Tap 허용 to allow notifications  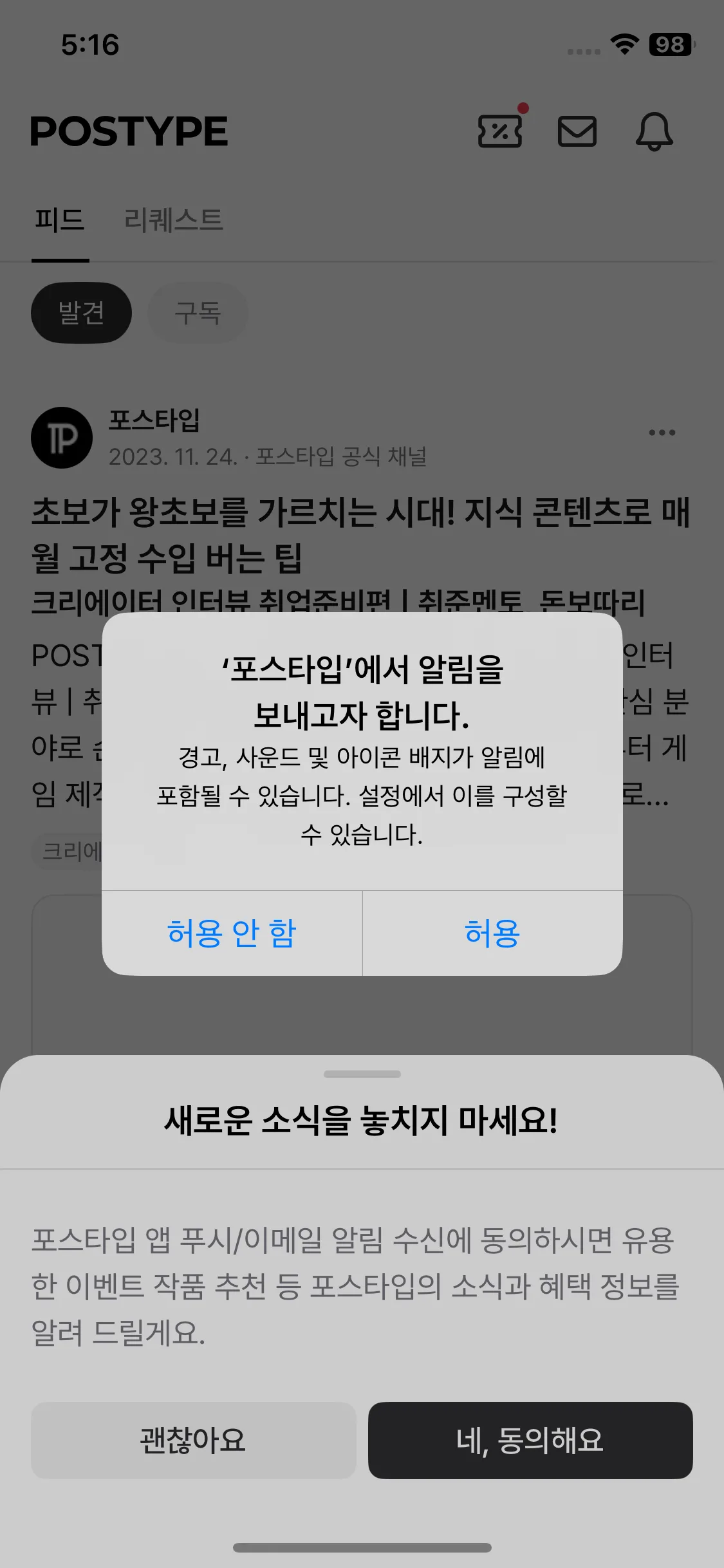click(492, 933)
